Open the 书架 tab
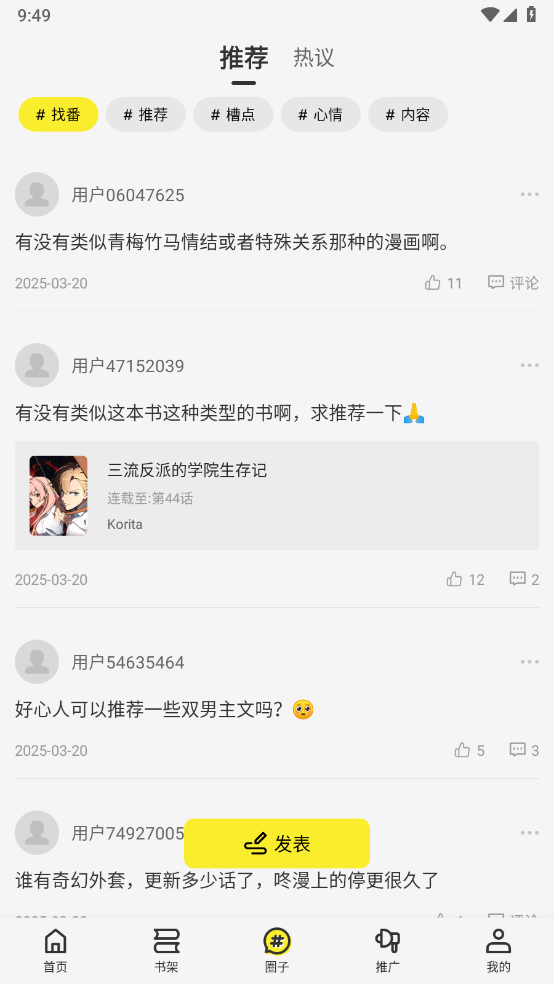The height and width of the screenshot is (984, 554). point(166,950)
